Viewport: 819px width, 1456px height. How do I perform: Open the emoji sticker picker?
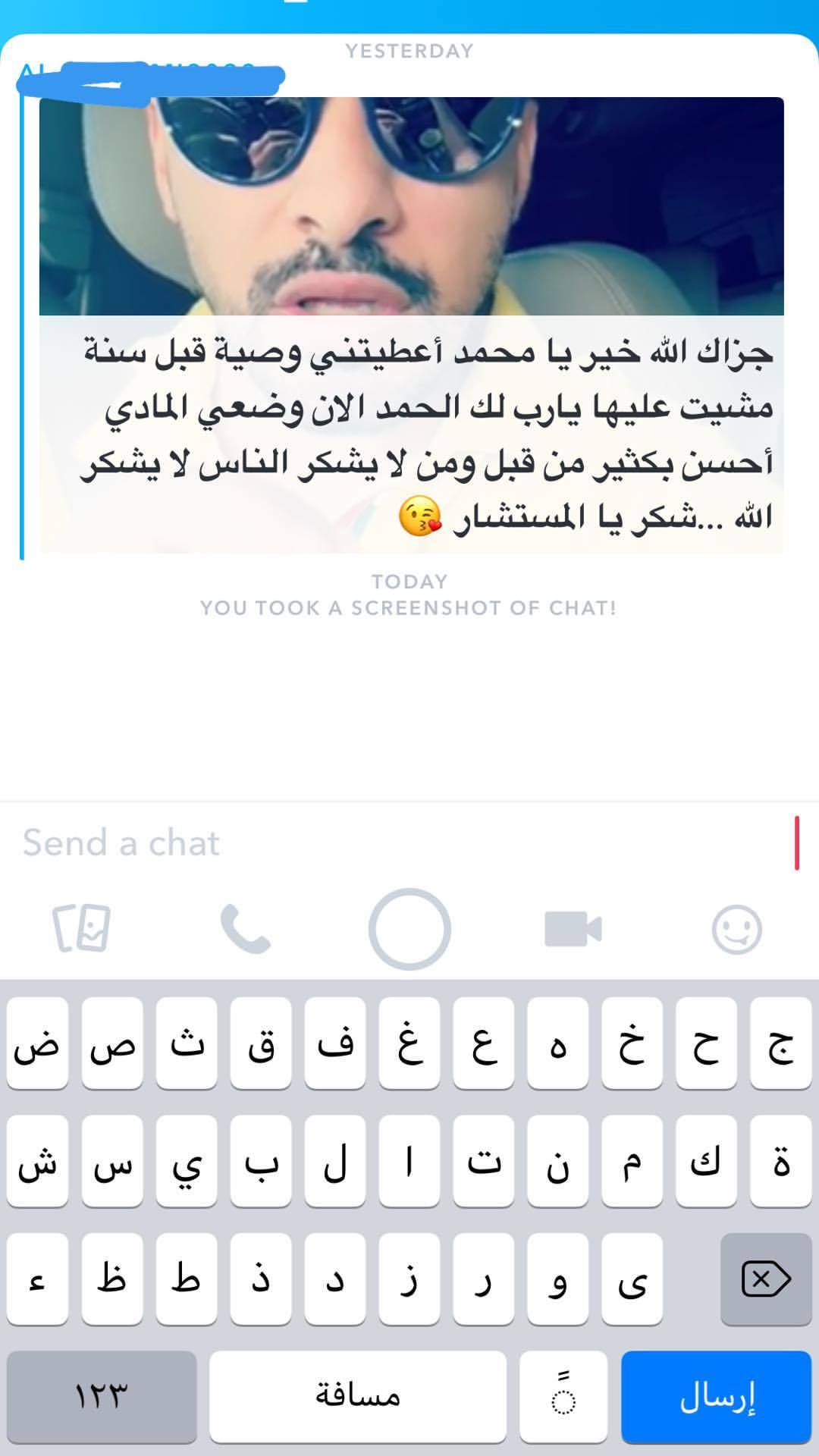(736, 929)
